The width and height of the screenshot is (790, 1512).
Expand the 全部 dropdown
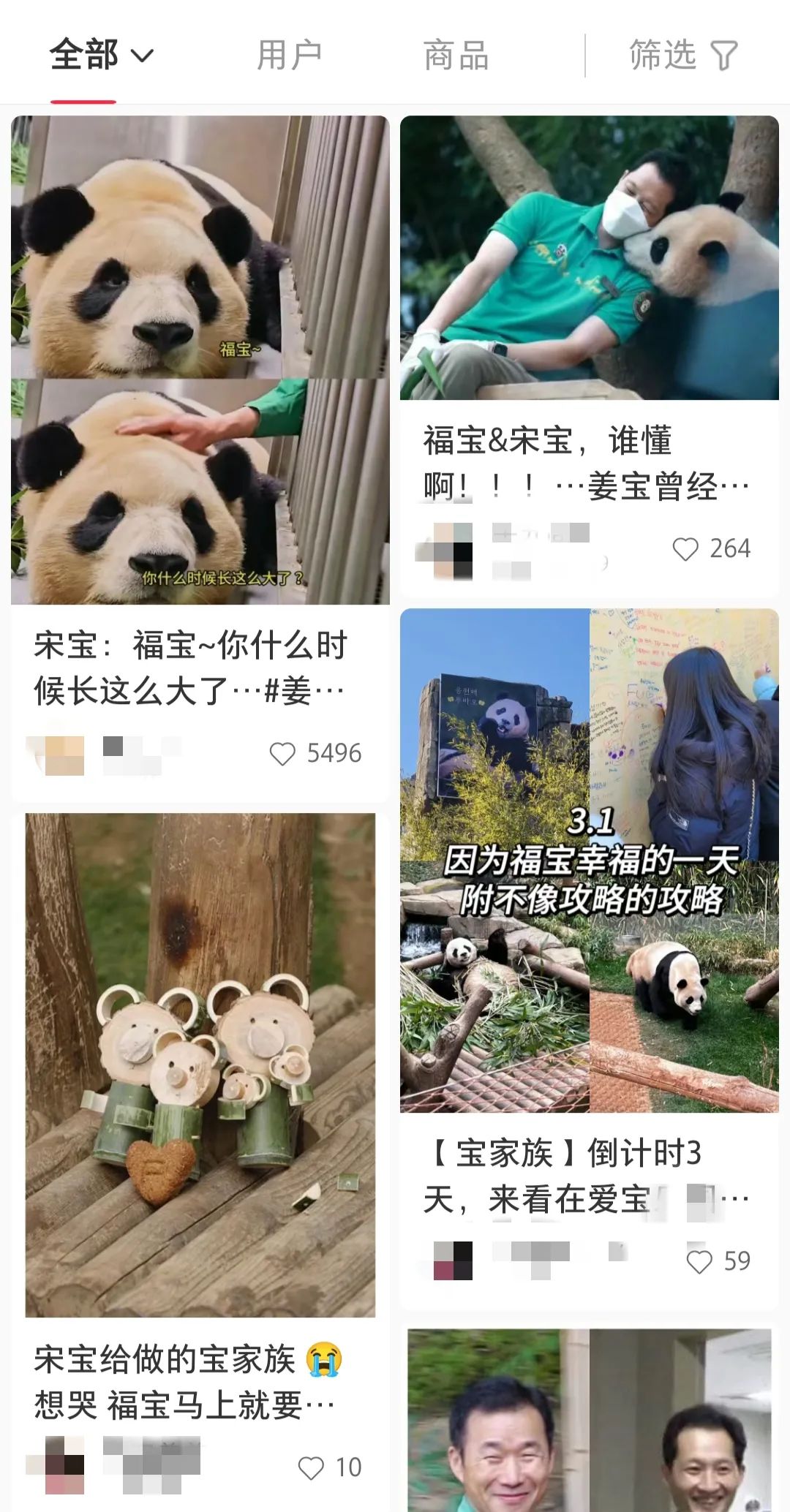(x=102, y=56)
